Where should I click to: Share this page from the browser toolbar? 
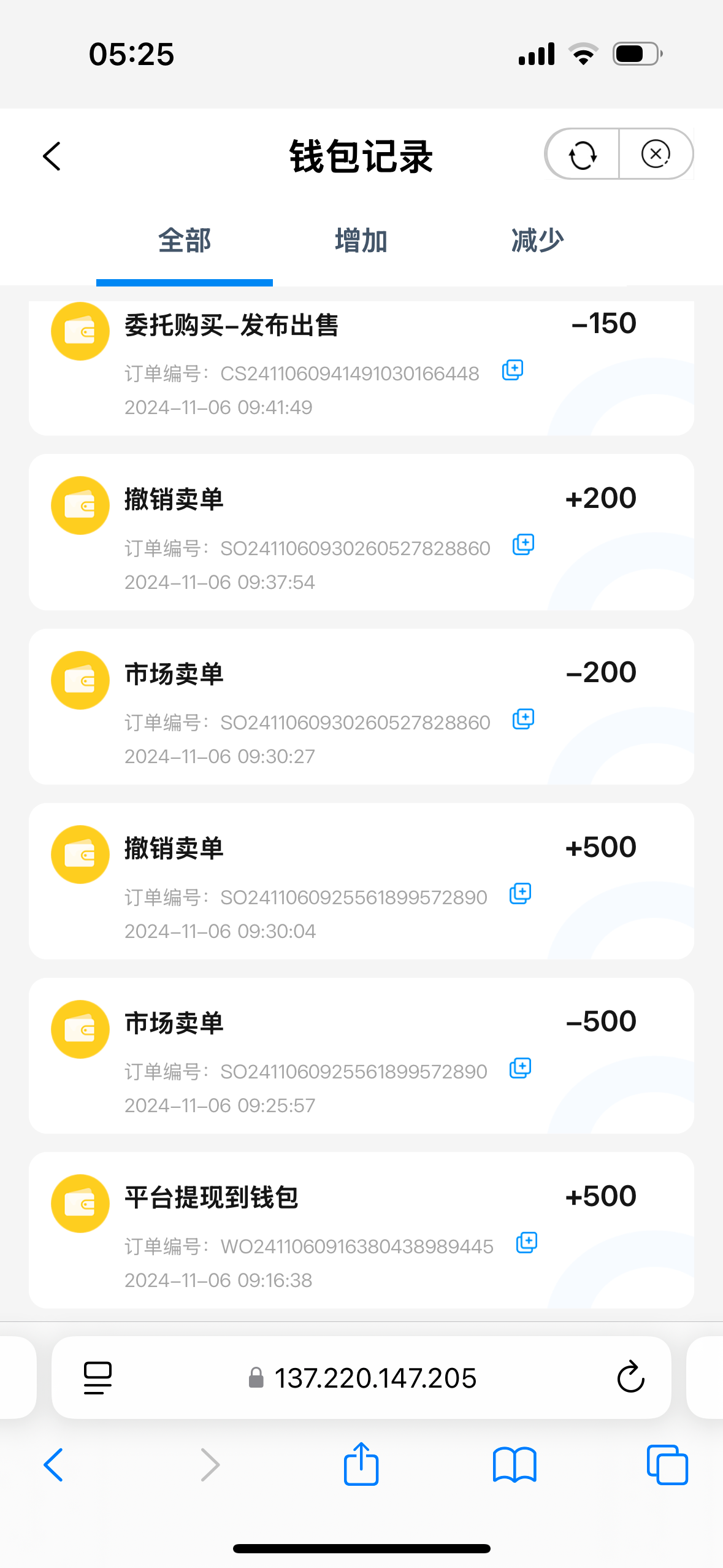tap(361, 1464)
